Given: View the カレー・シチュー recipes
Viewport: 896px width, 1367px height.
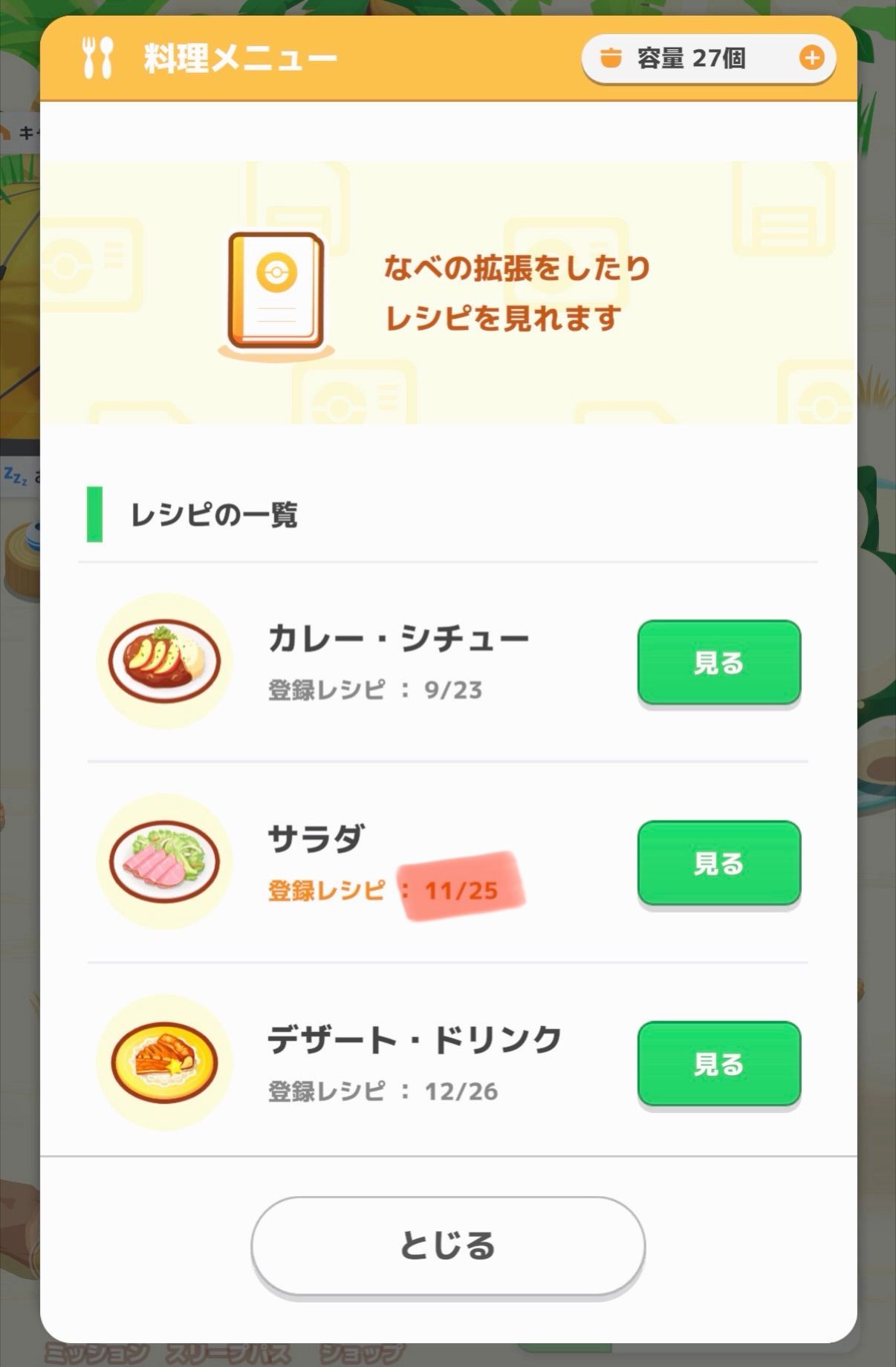Looking at the screenshot, I should [x=718, y=662].
